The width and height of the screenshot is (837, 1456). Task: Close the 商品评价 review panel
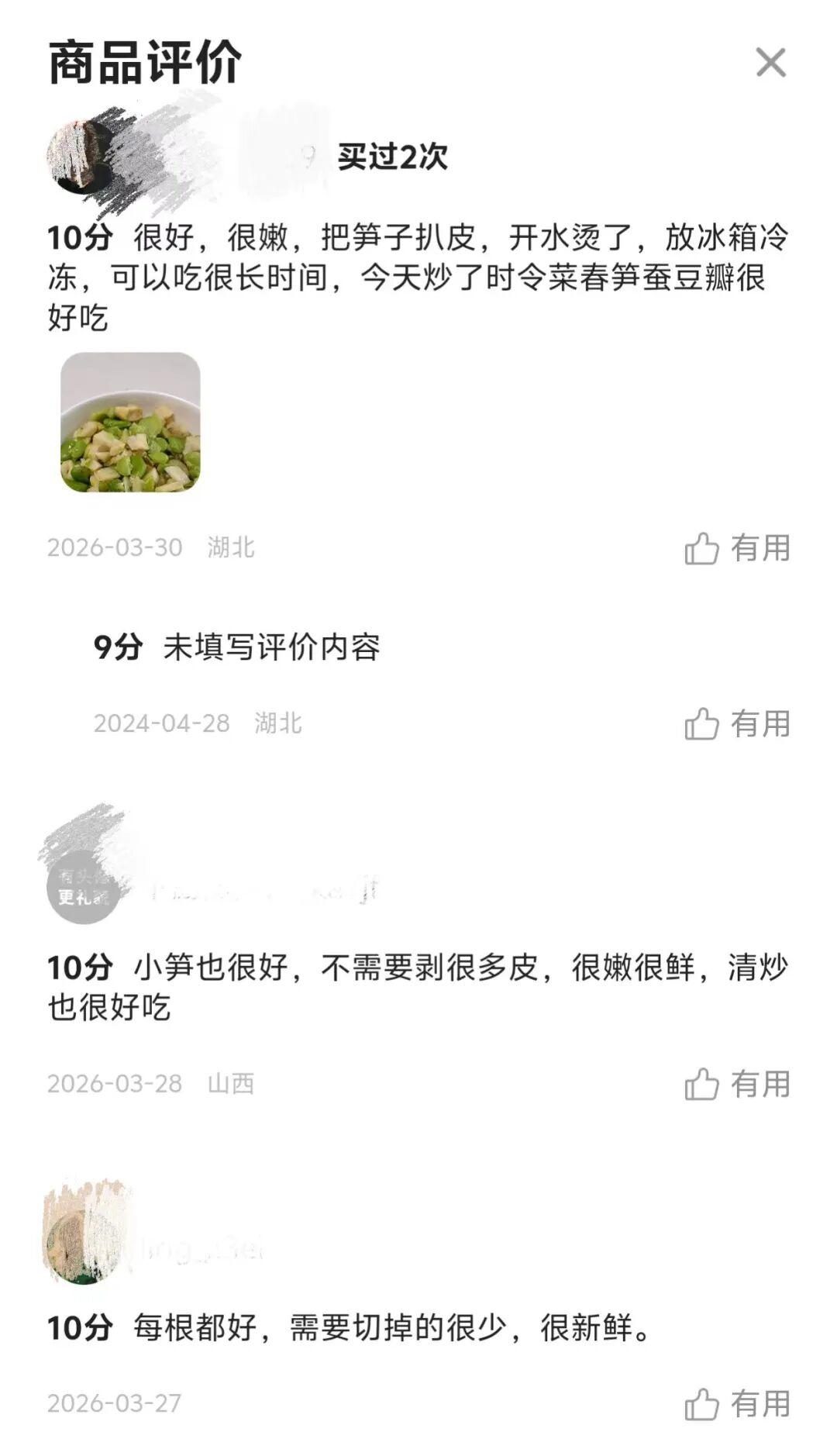[x=770, y=63]
